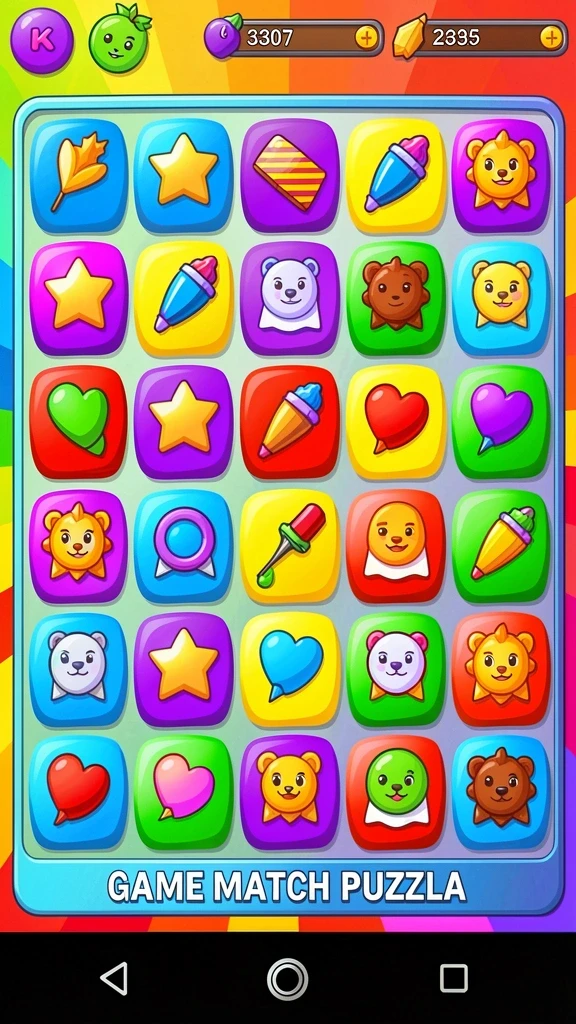Pick the purple heart tile

pyautogui.click(x=501, y=422)
